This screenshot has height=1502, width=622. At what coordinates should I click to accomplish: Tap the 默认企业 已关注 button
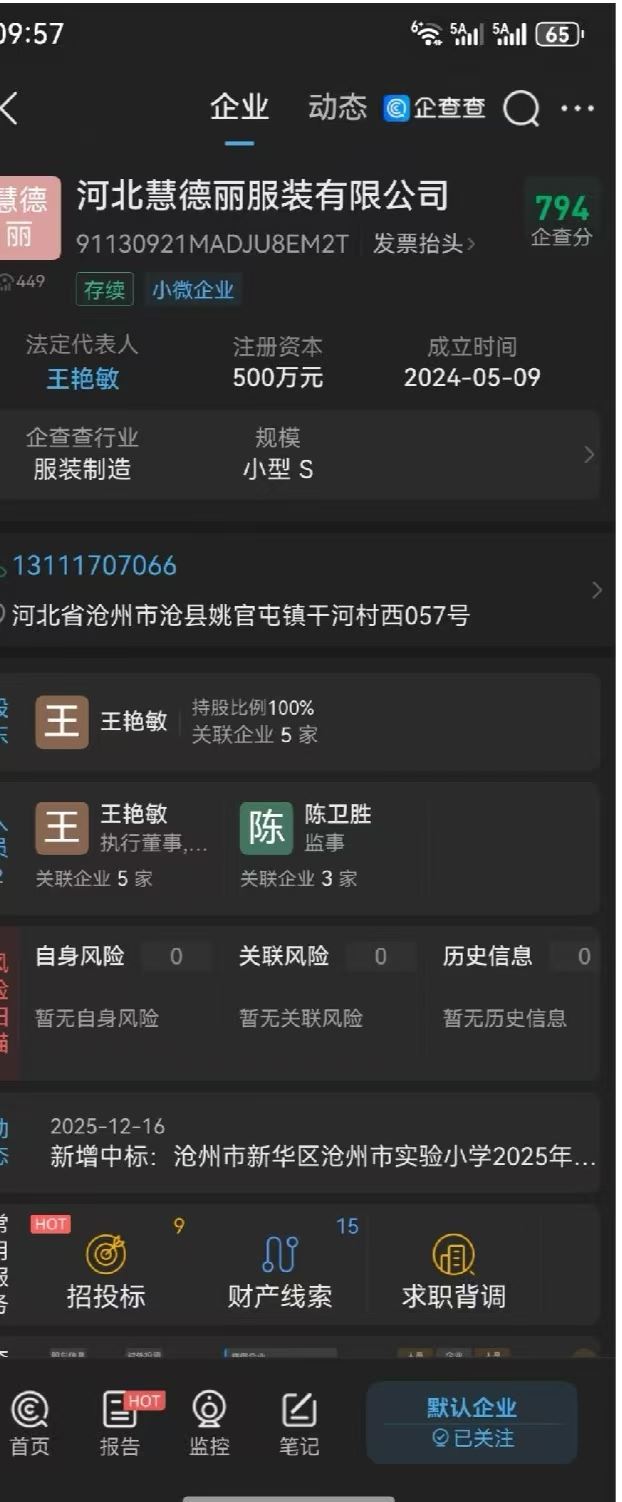tap(471, 1422)
